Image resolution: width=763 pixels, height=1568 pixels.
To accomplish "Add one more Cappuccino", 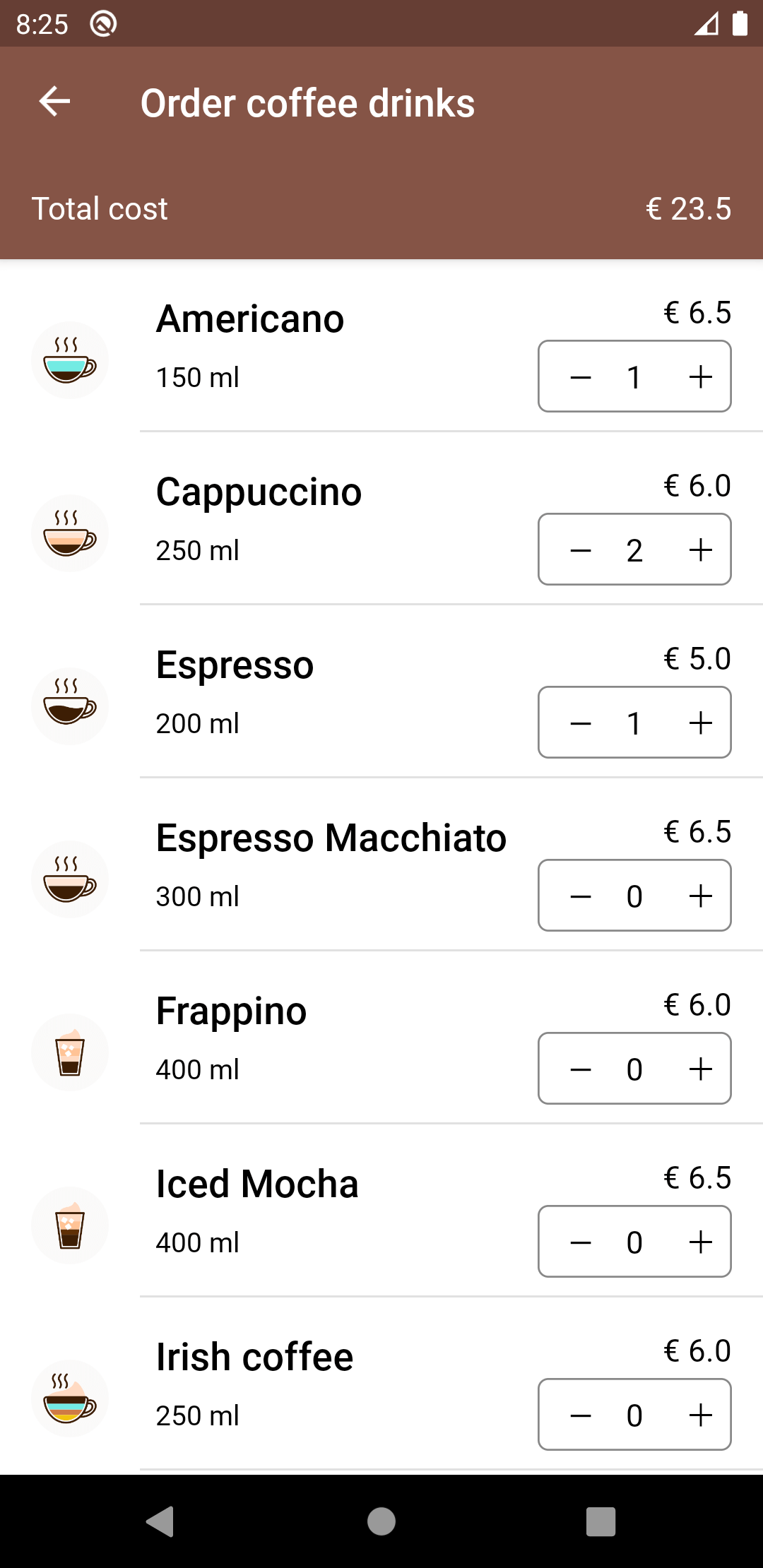I will [700, 550].
